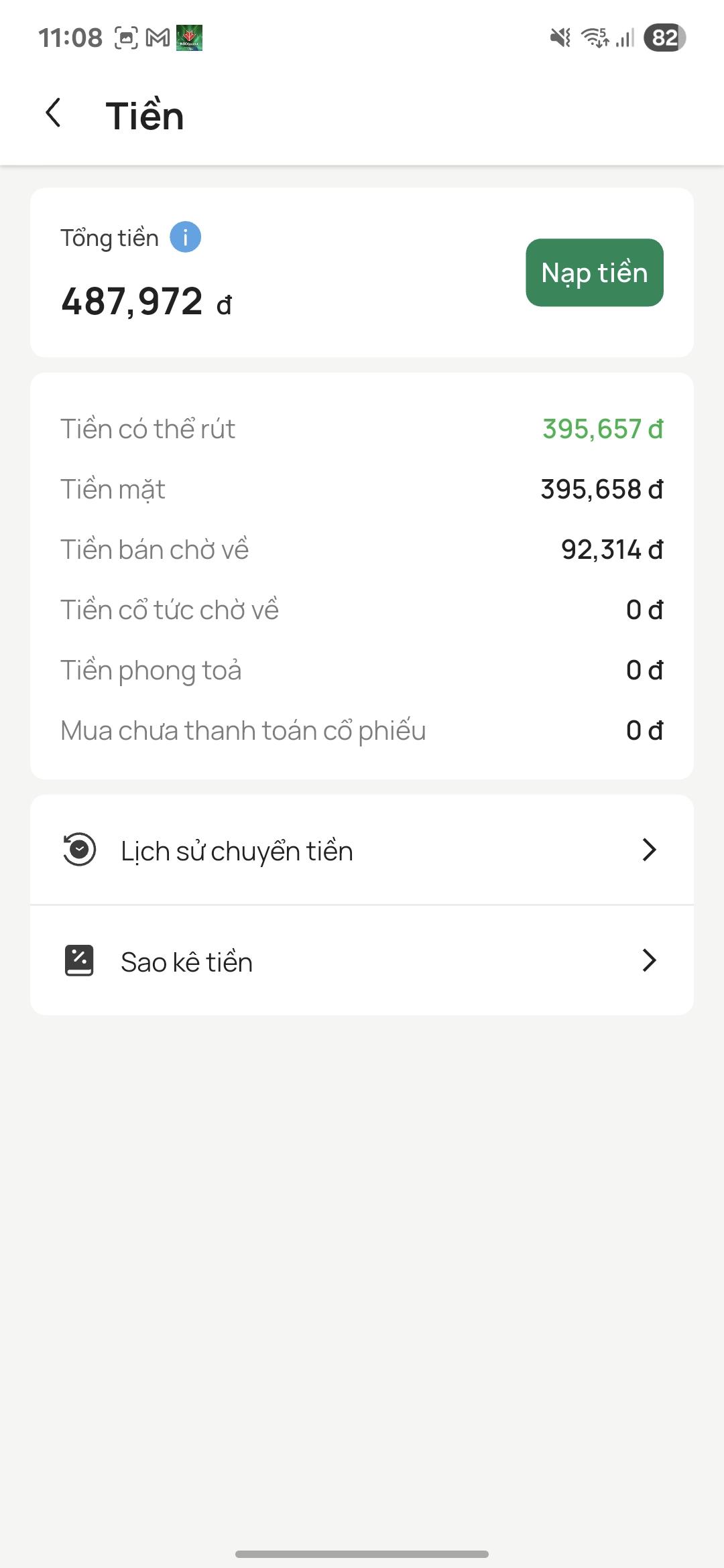This screenshot has height=1568, width=724.
Task: Select the Tiền bán chờ về row
Action: tap(362, 549)
